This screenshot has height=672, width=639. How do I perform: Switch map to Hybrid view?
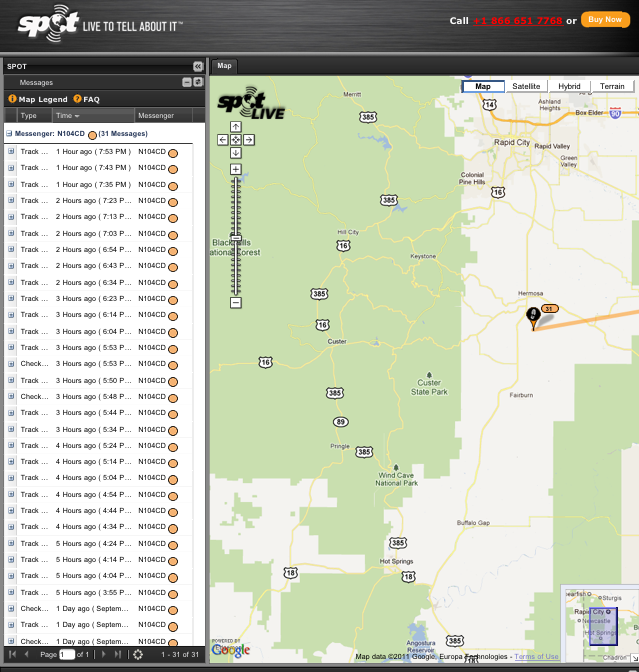click(569, 87)
